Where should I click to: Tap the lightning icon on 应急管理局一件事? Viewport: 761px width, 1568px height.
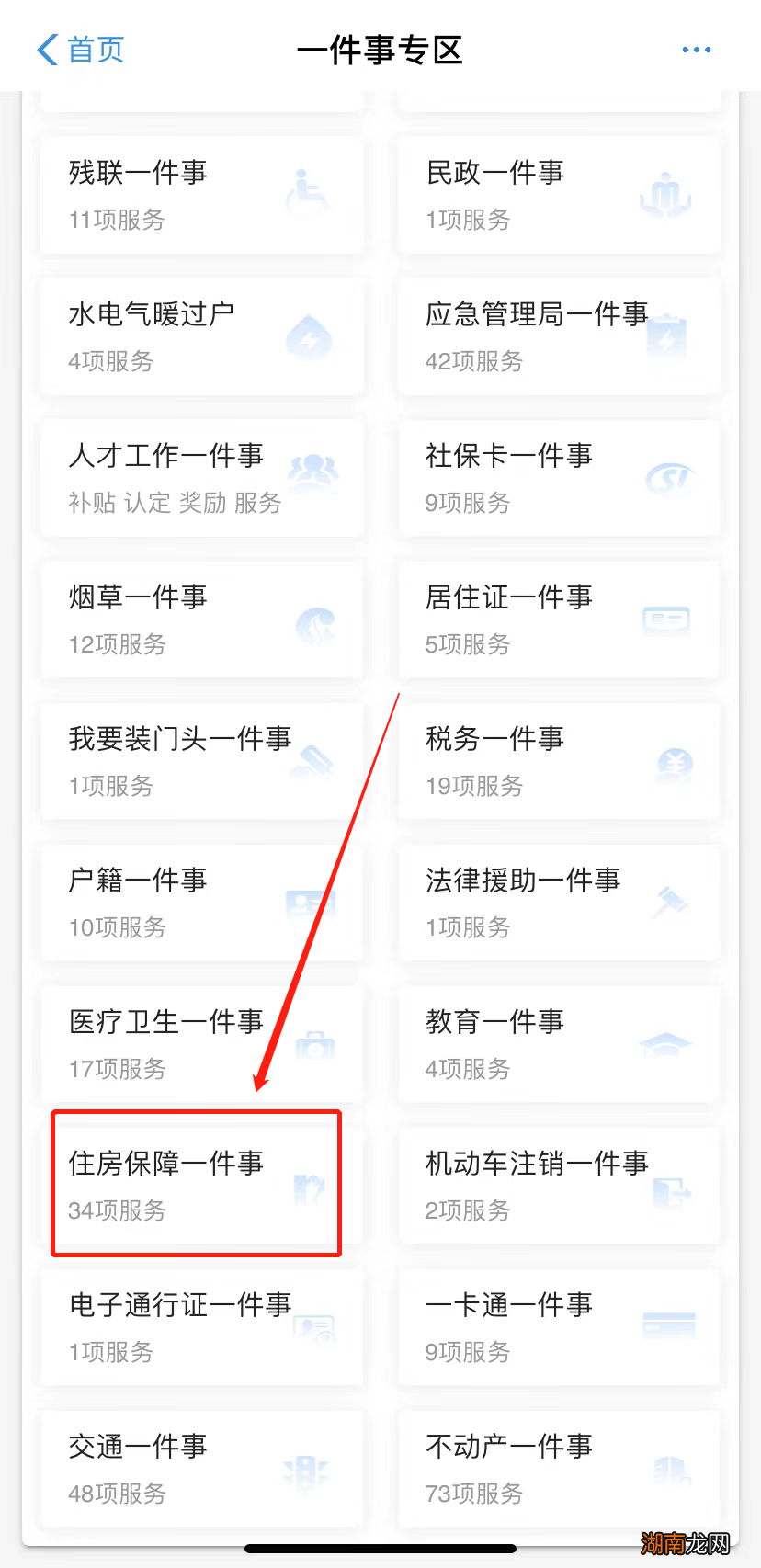point(665,336)
